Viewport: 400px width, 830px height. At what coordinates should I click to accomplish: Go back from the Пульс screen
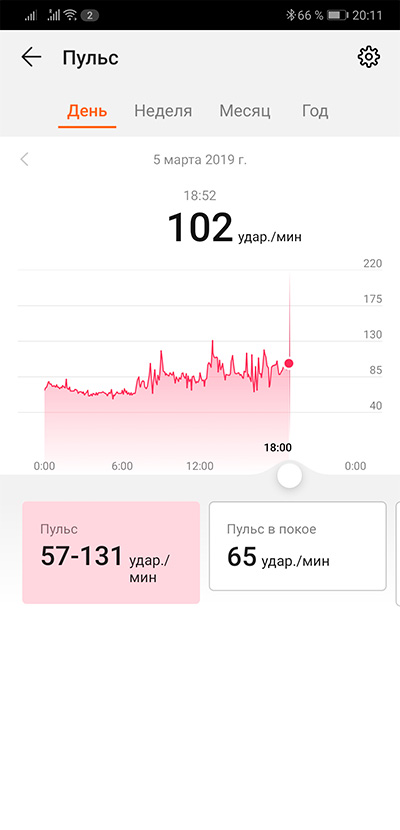[31, 57]
